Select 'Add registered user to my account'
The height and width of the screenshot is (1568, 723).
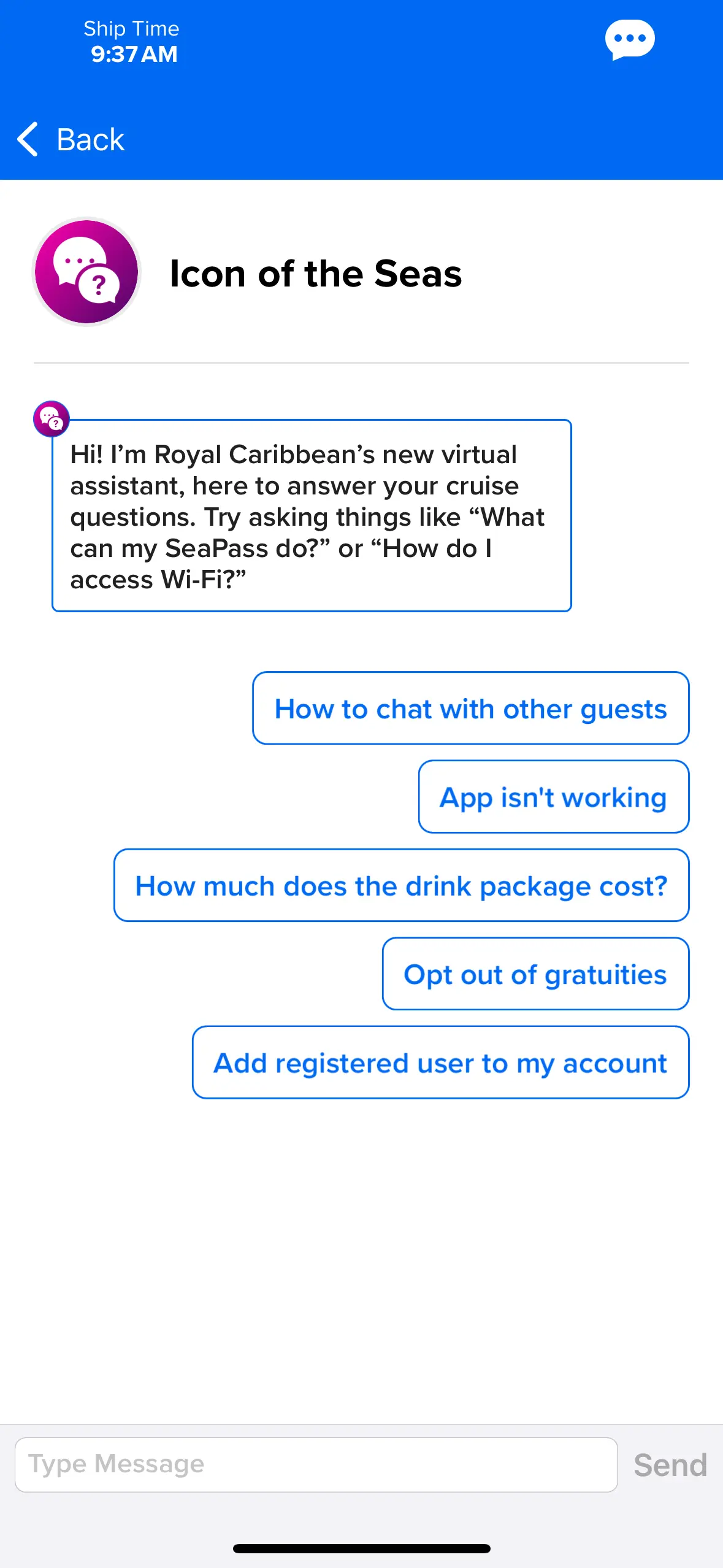[440, 1063]
